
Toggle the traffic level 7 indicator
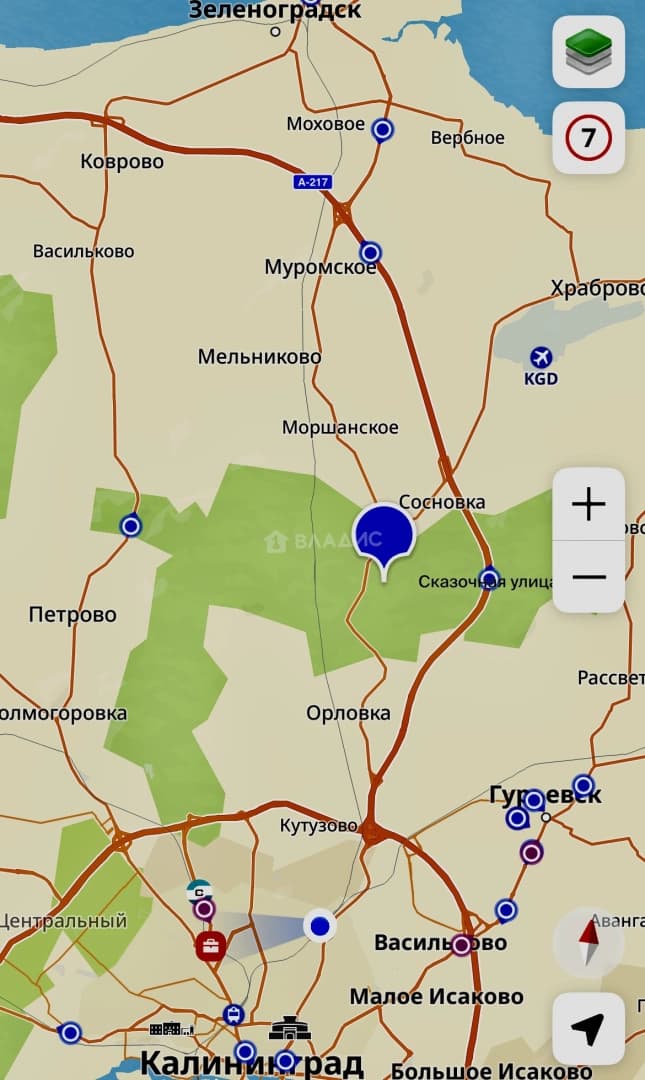click(x=588, y=138)
